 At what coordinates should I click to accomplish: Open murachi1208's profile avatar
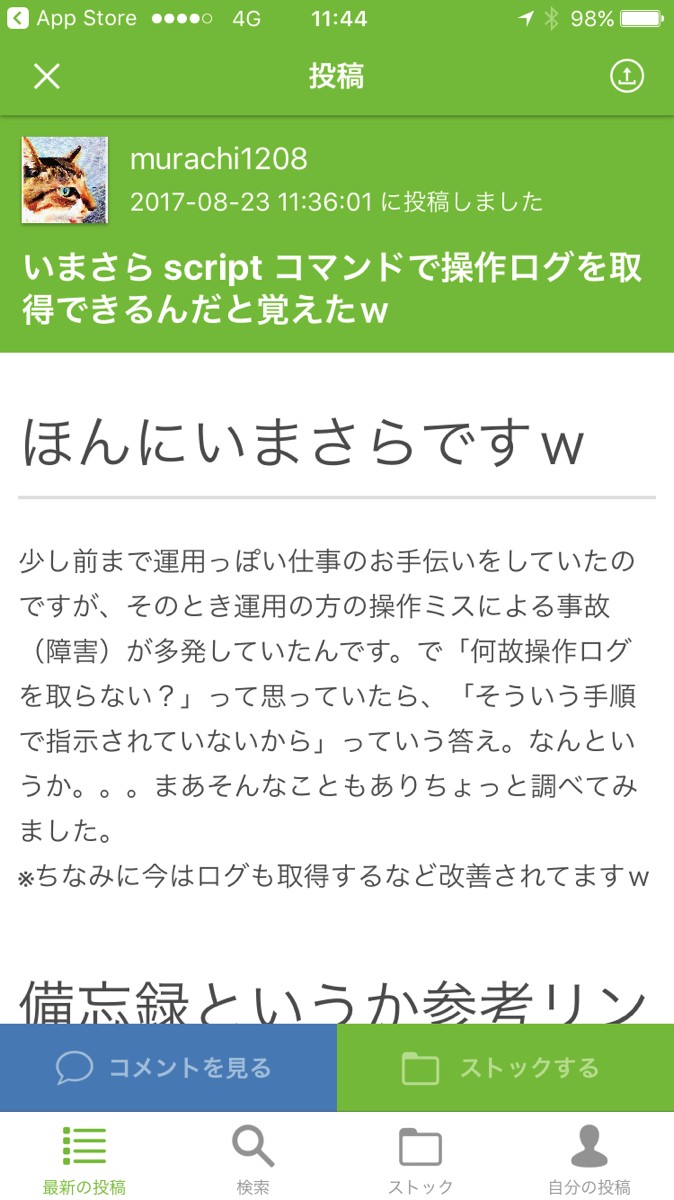[65, 180]
